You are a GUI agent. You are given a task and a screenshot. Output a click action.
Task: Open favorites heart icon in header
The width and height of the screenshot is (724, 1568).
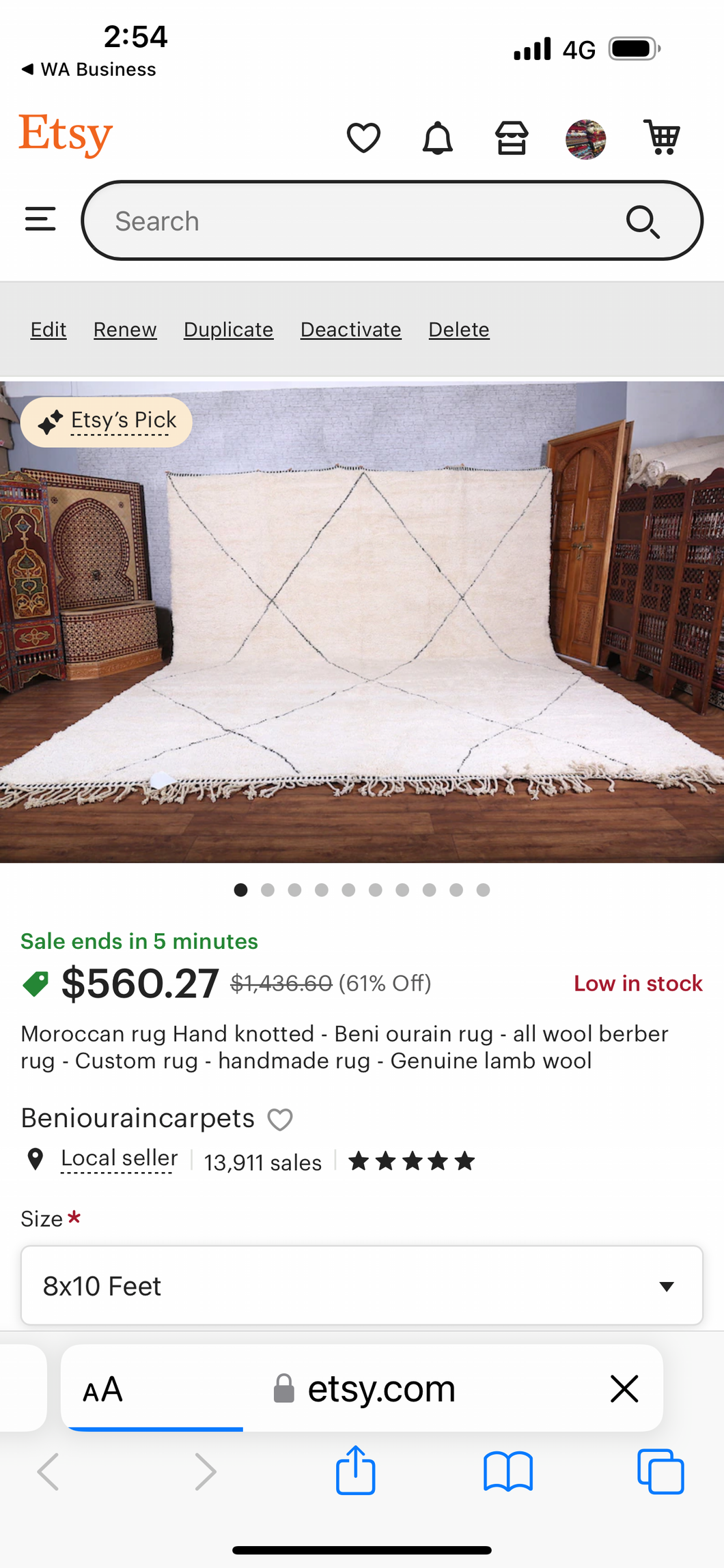pos(363,138)
